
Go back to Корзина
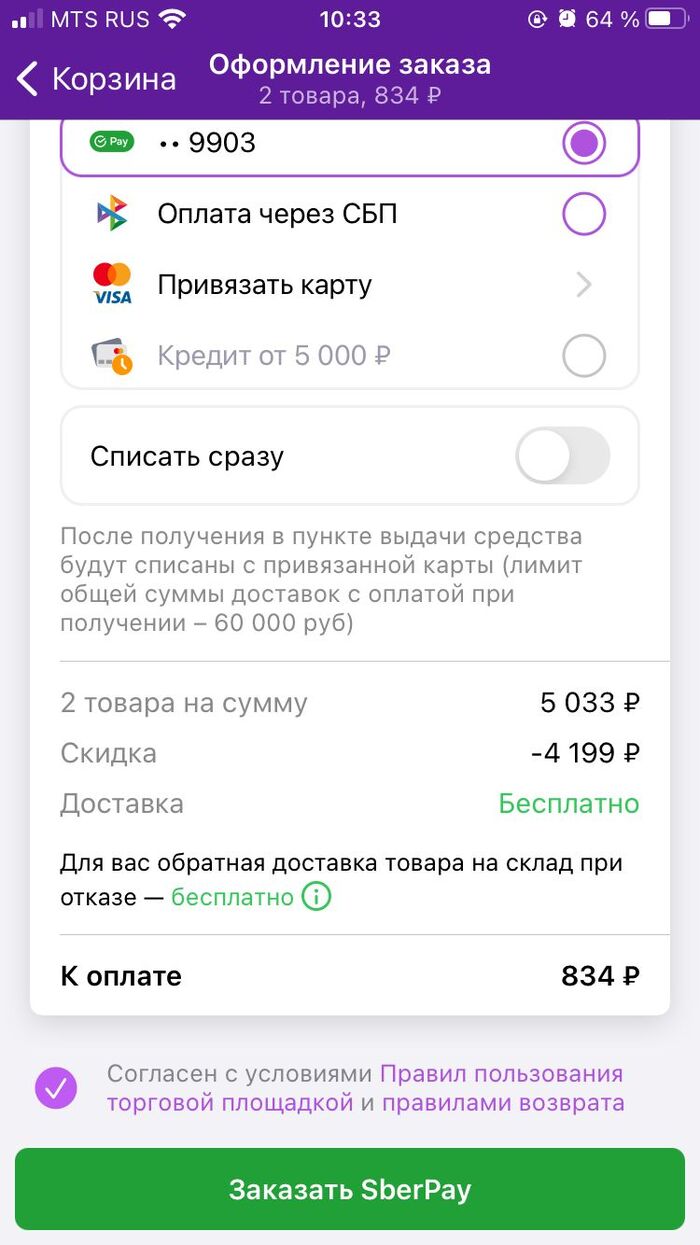click(95, 79)
